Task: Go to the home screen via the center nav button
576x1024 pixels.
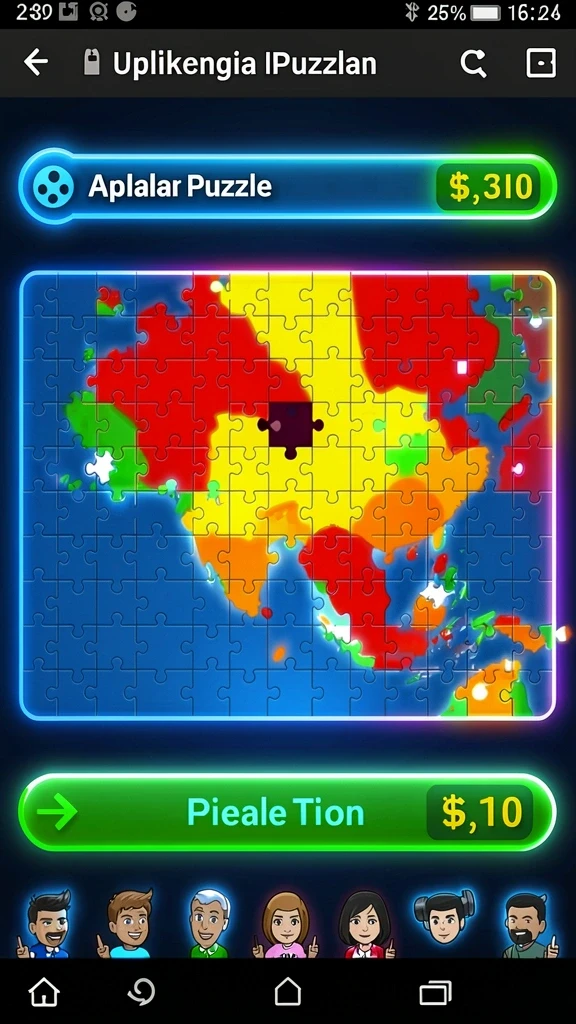Action: click(x=287, y=992)
